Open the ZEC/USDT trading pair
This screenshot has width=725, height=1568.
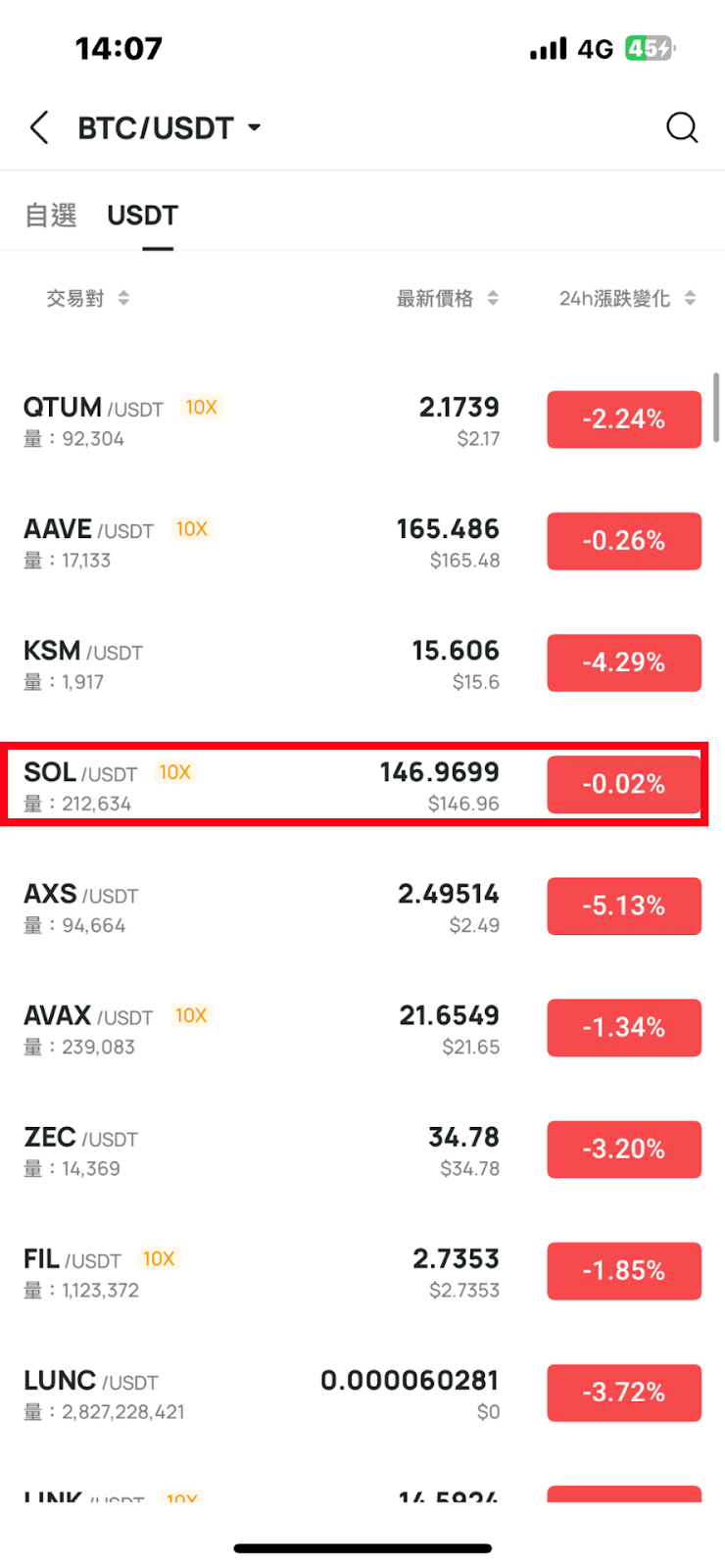click(x=362, y=1150)
